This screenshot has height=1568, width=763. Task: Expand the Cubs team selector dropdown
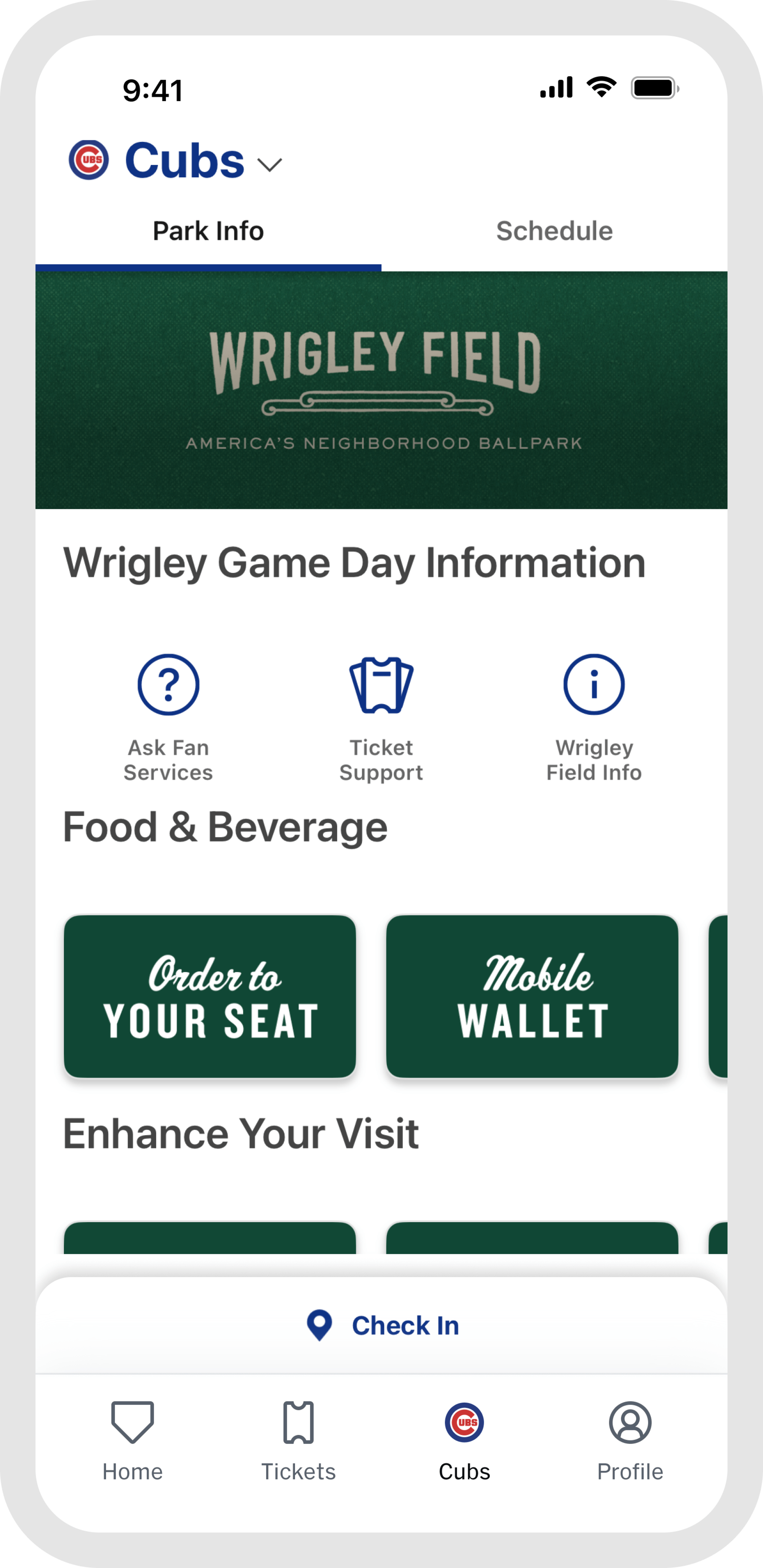click(x=269, y=164)
